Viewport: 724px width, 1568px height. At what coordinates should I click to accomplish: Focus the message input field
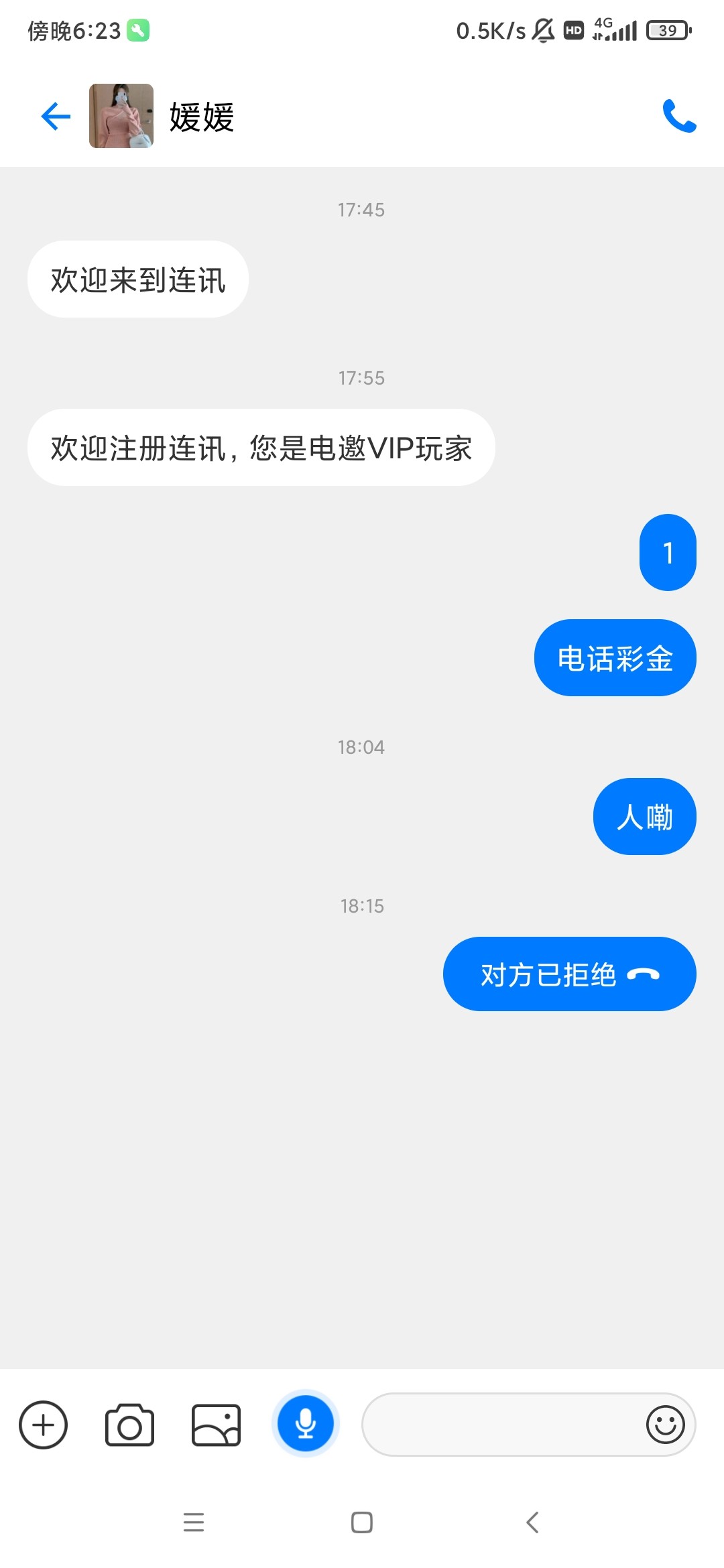click(x=499, y=1425)
